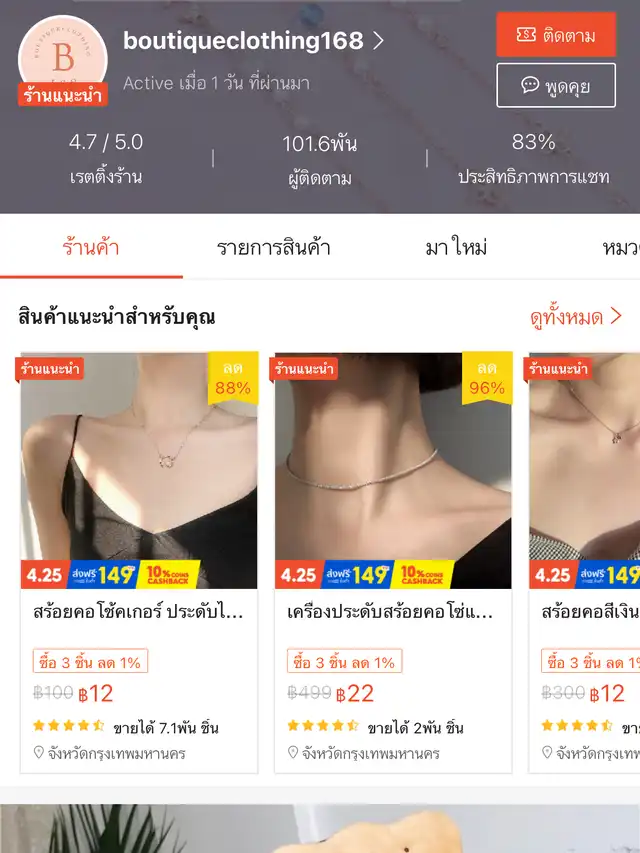Open the banner below recommended products

point(320,829)
